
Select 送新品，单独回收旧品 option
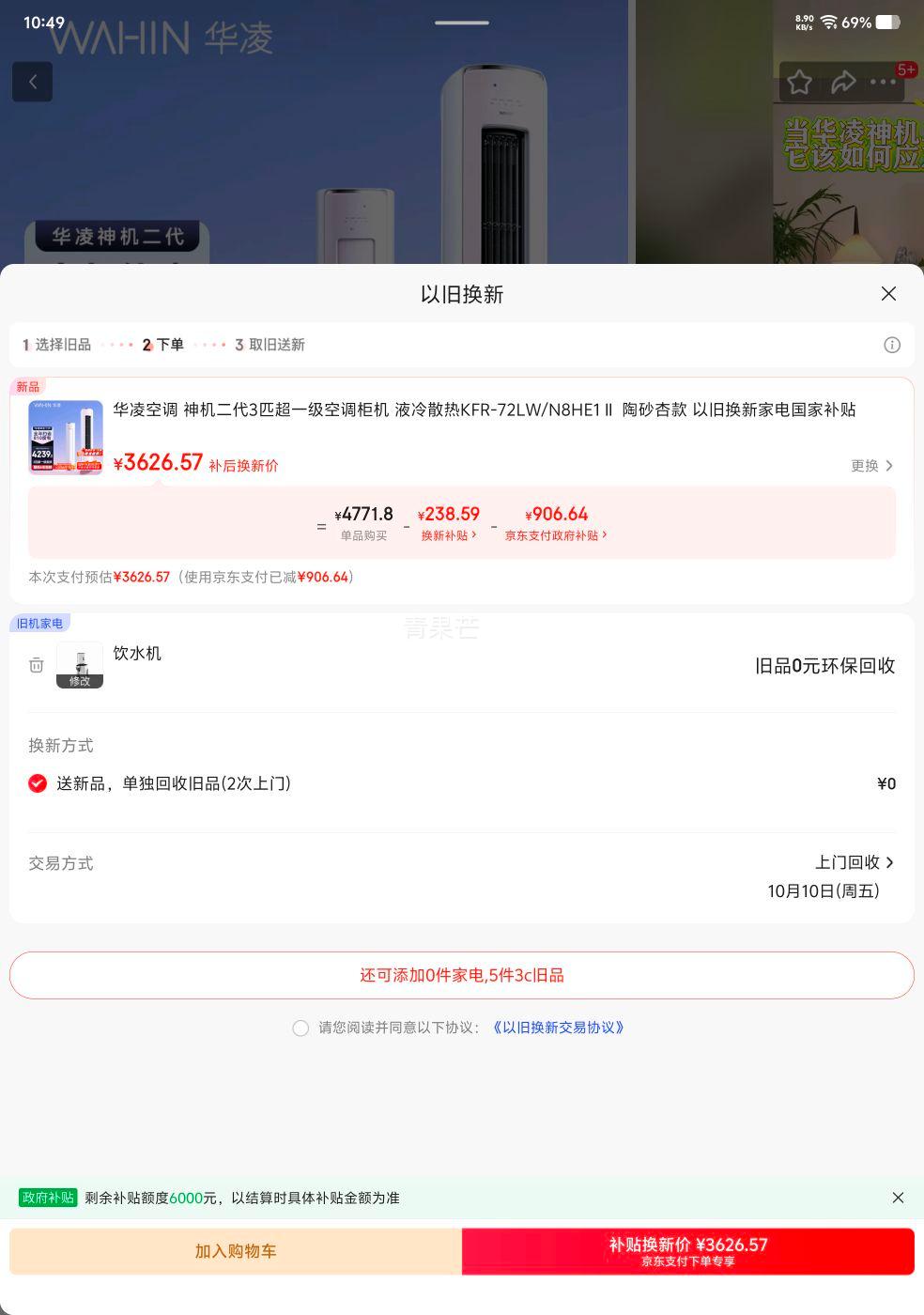pos(38,783)
